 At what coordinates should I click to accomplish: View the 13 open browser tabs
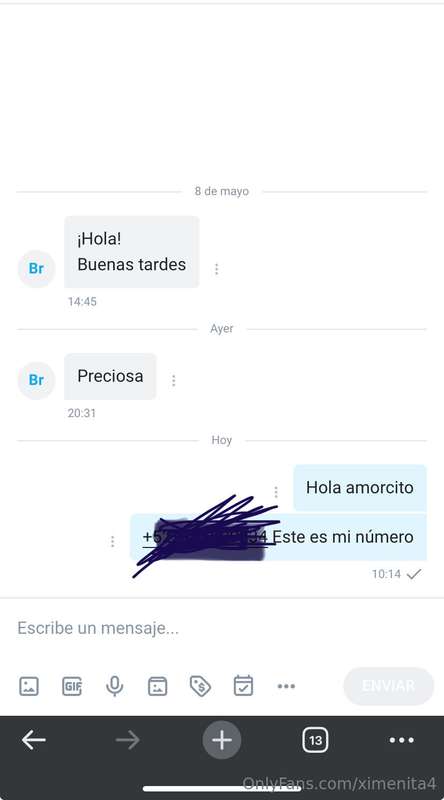coord(315,740)
